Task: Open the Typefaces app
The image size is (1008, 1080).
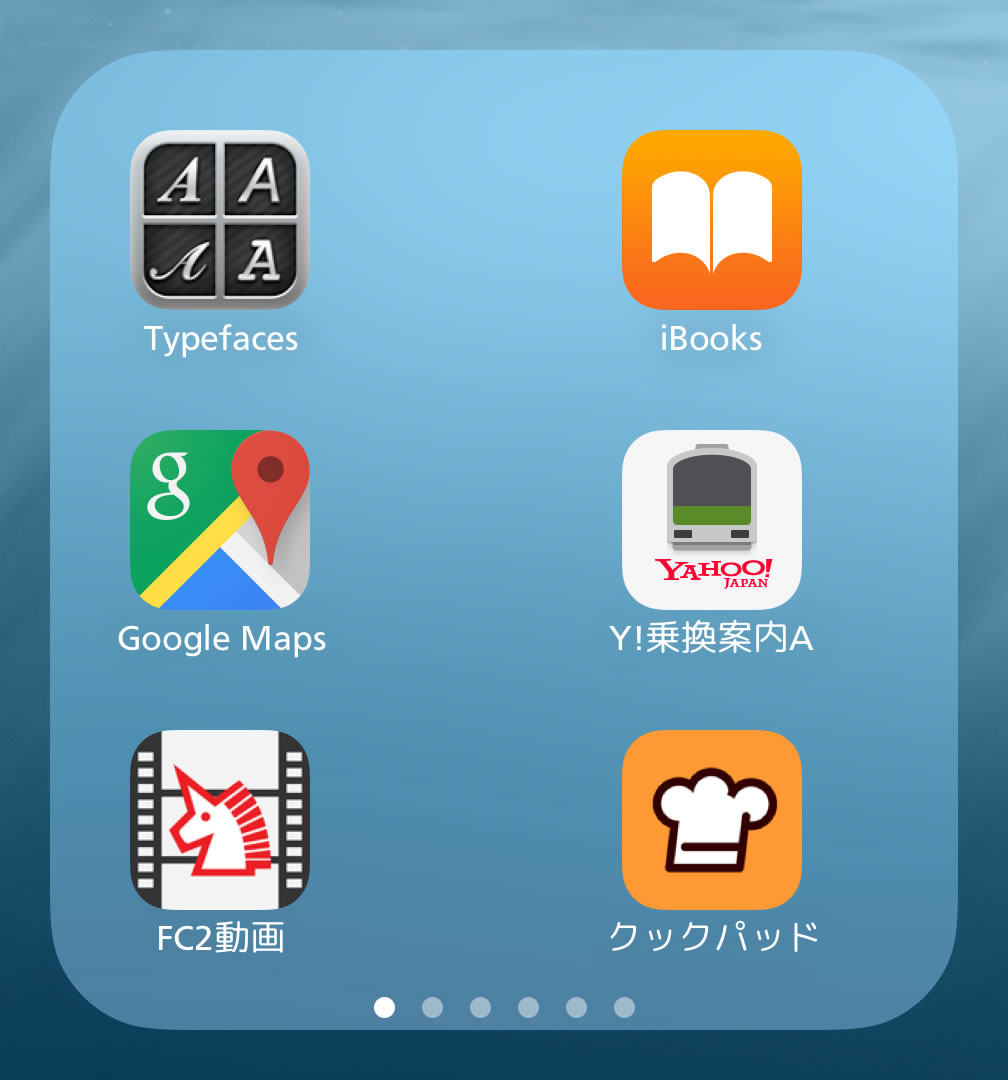Action: [x=220, y=220]
